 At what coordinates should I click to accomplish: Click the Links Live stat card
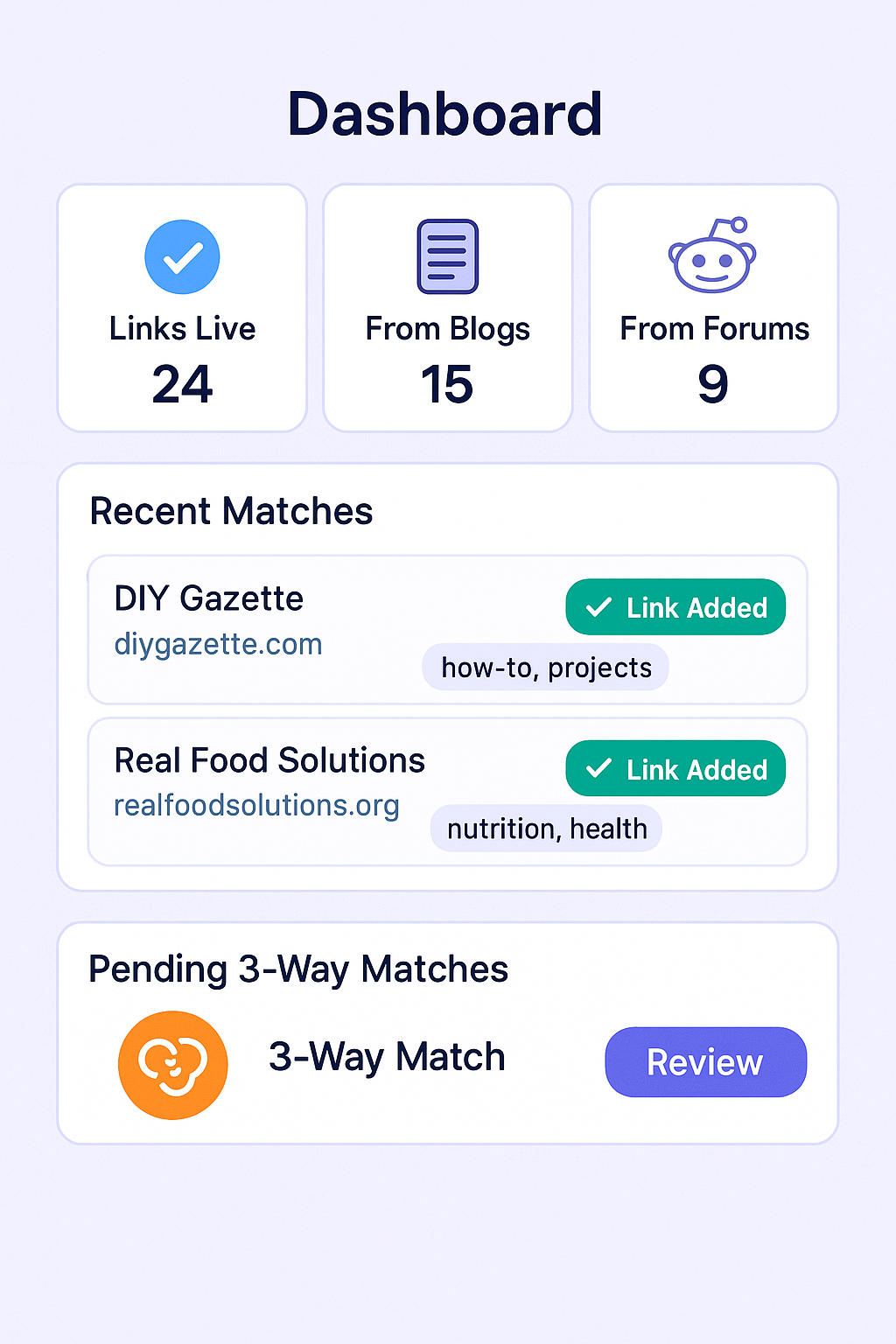coord(181,306)
